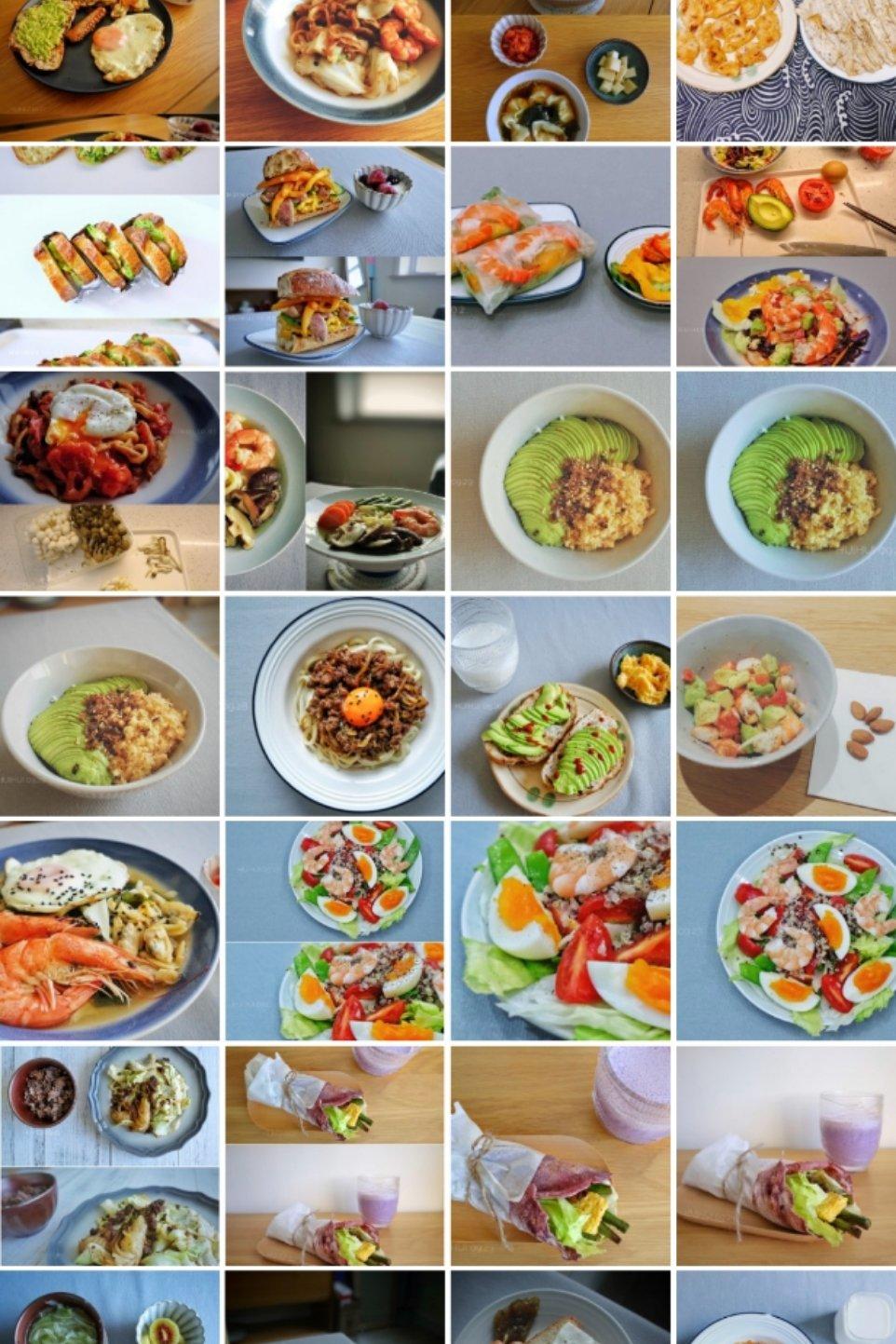Viewport: 896px width, 1344px height.
Task: Open the avocado salad bowl with almonds
Action: (x=786, y=706)
